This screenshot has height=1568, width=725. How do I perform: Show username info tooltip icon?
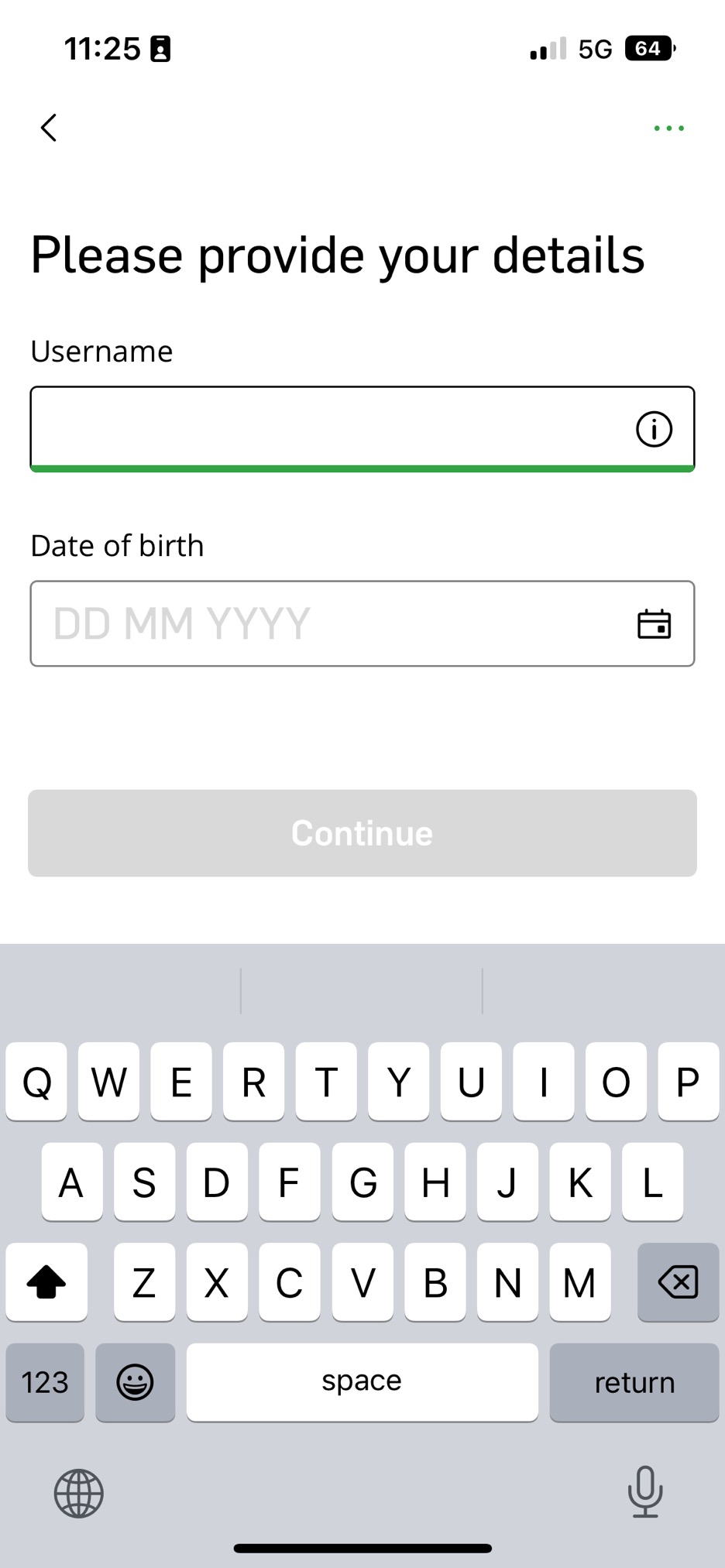click(654, 429)
